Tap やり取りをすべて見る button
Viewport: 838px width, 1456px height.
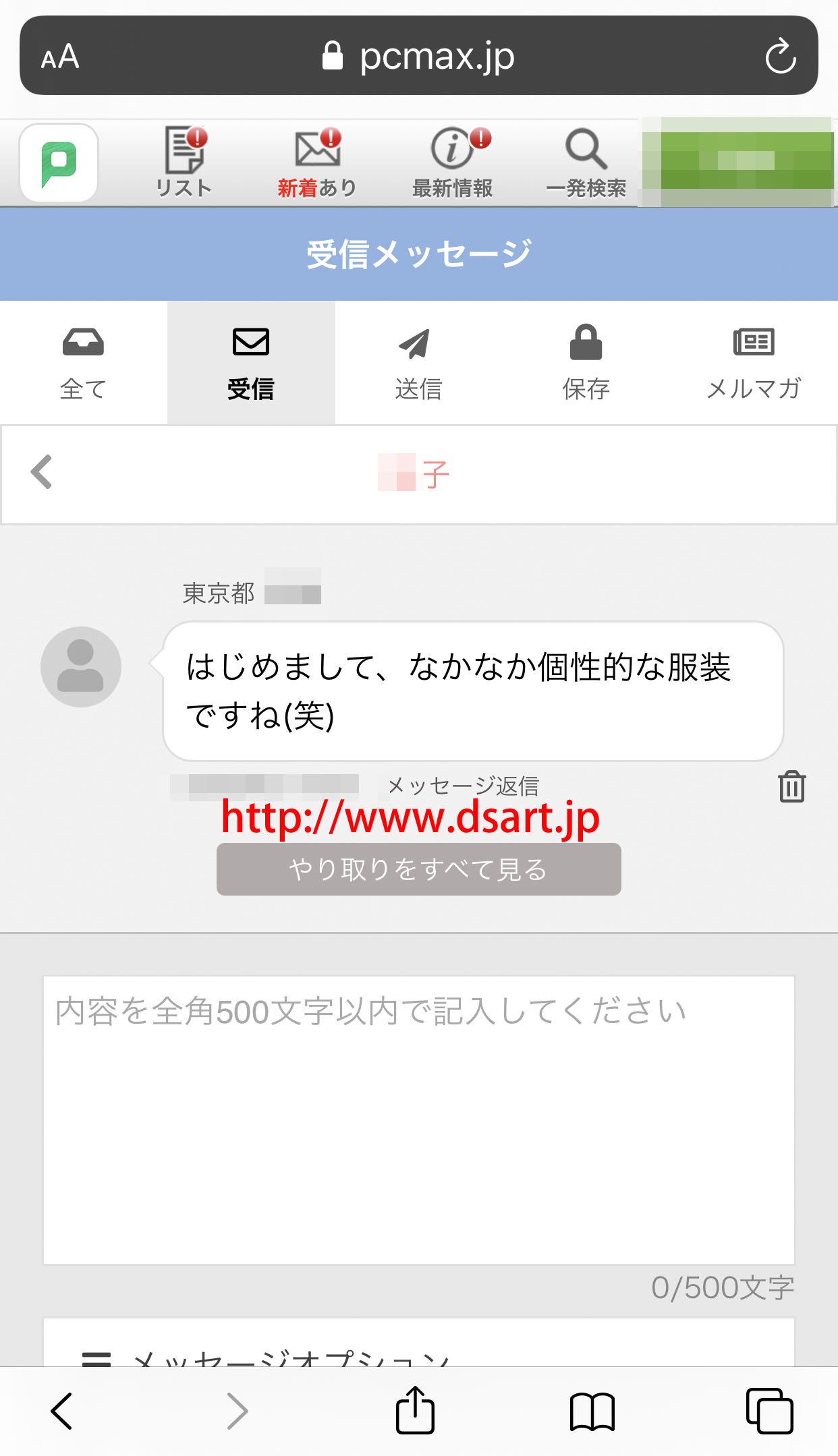pyautogui.click(x=418, y=869)
